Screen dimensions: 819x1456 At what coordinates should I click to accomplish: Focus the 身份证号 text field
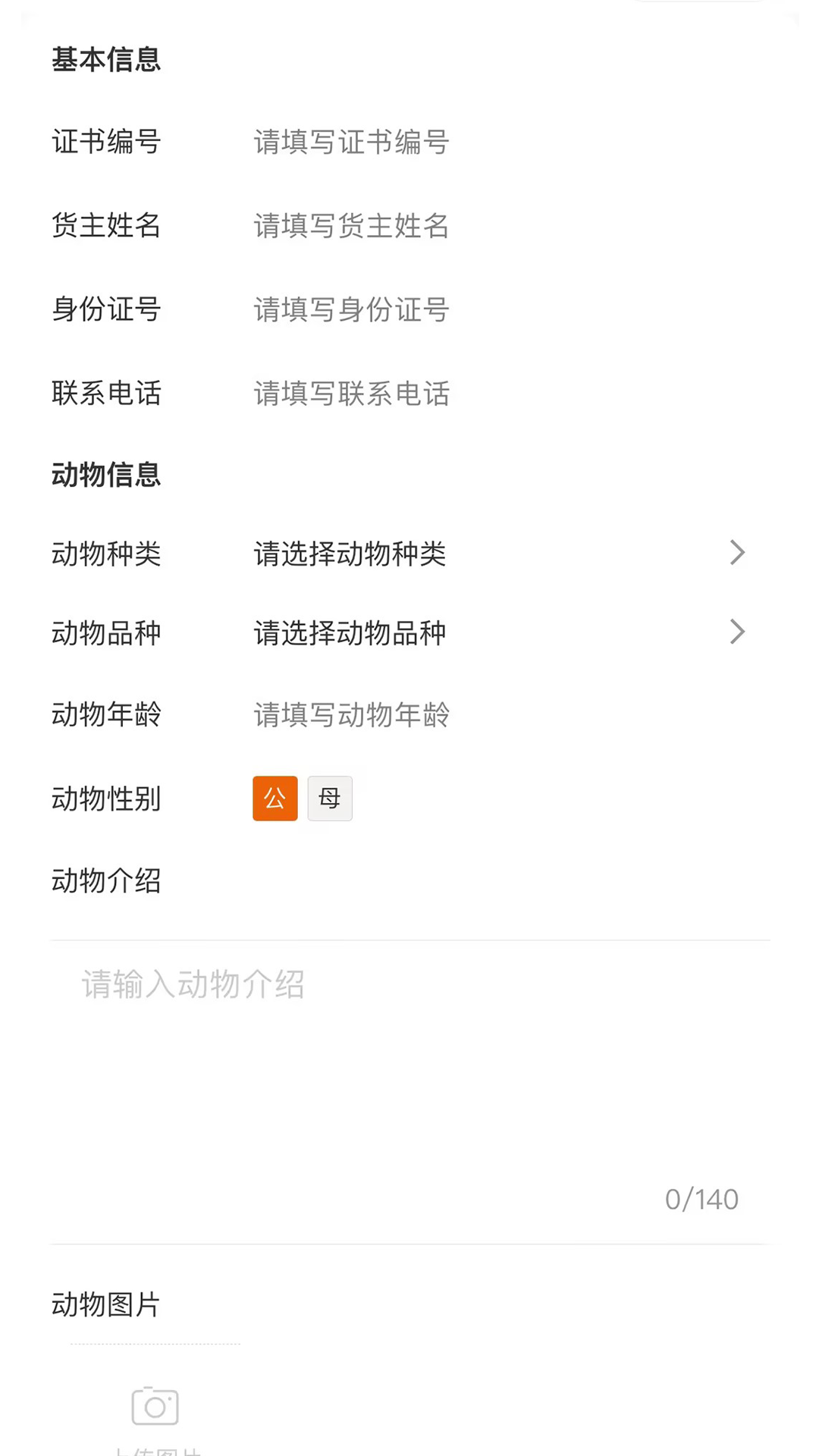coord(455,309)
